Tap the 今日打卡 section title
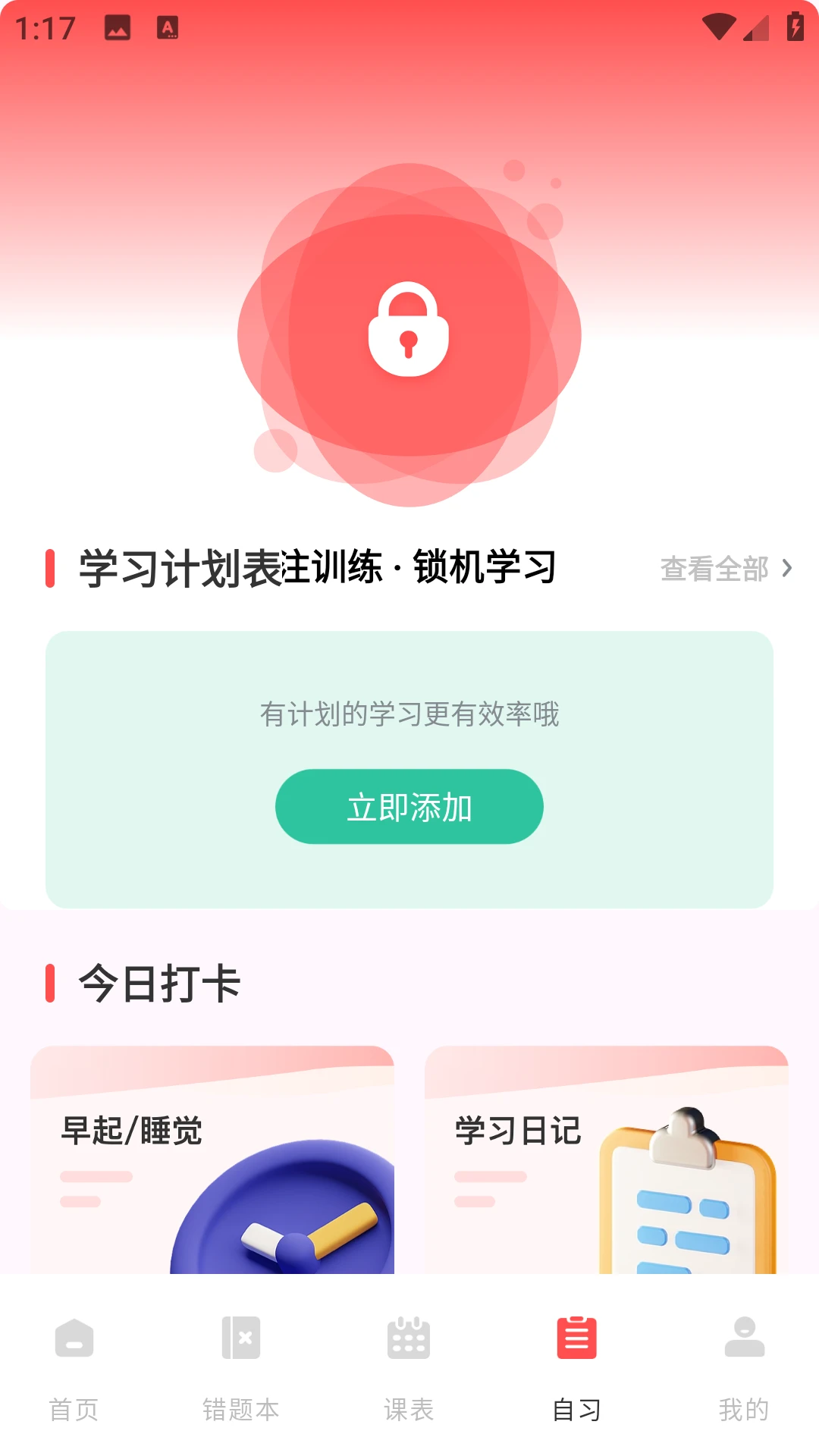 coord(161,984)
